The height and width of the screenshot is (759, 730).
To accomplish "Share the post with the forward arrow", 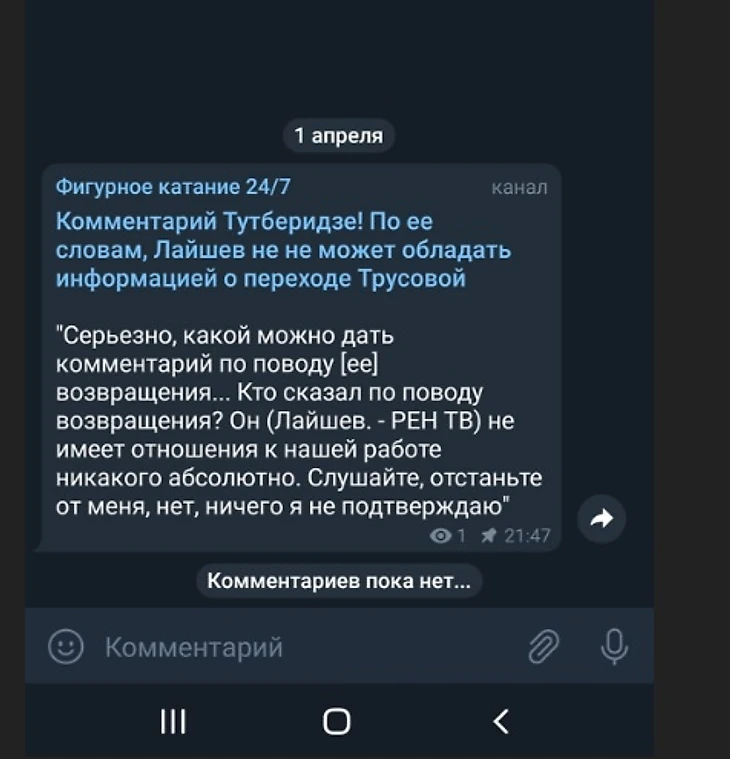I will (x=602, y=518).
